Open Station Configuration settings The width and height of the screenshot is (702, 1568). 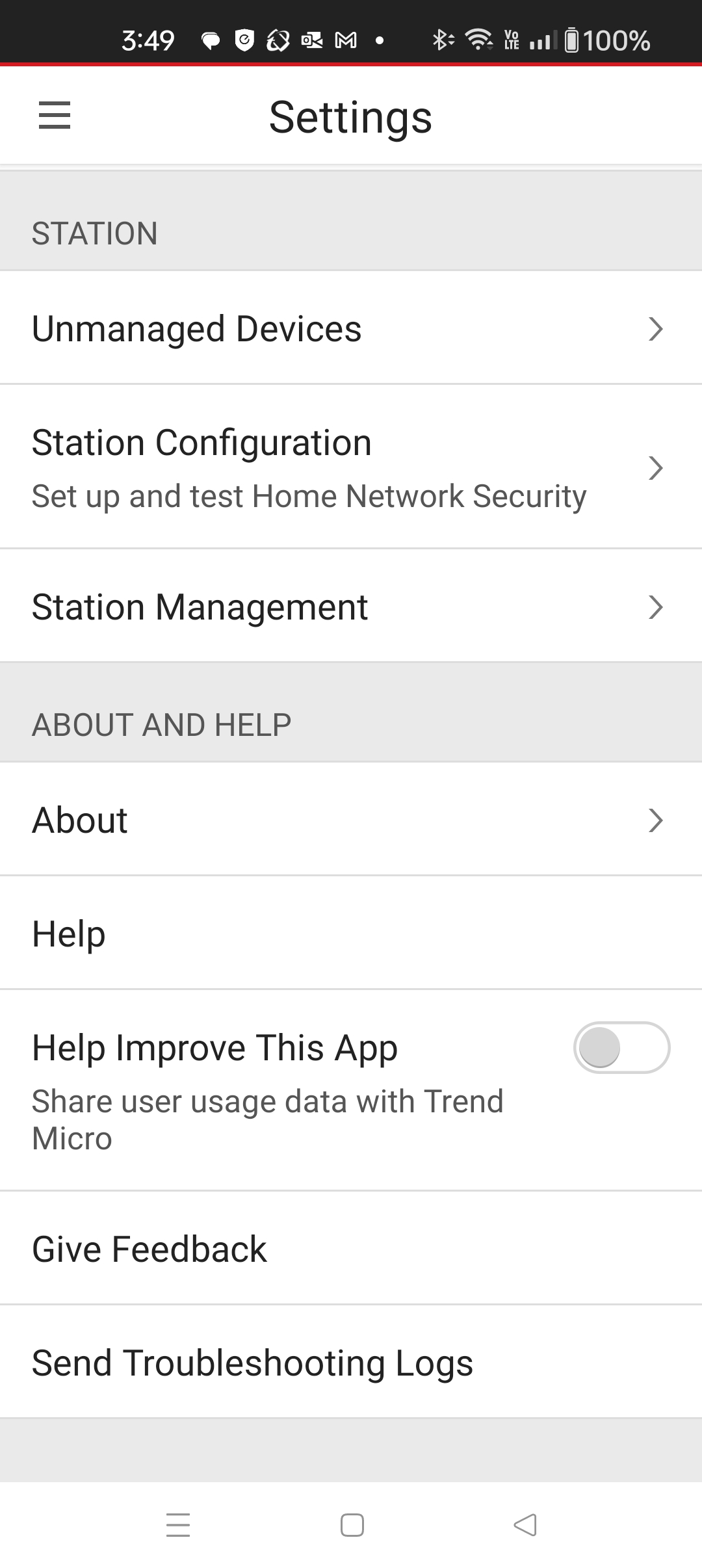pos(351,467)
